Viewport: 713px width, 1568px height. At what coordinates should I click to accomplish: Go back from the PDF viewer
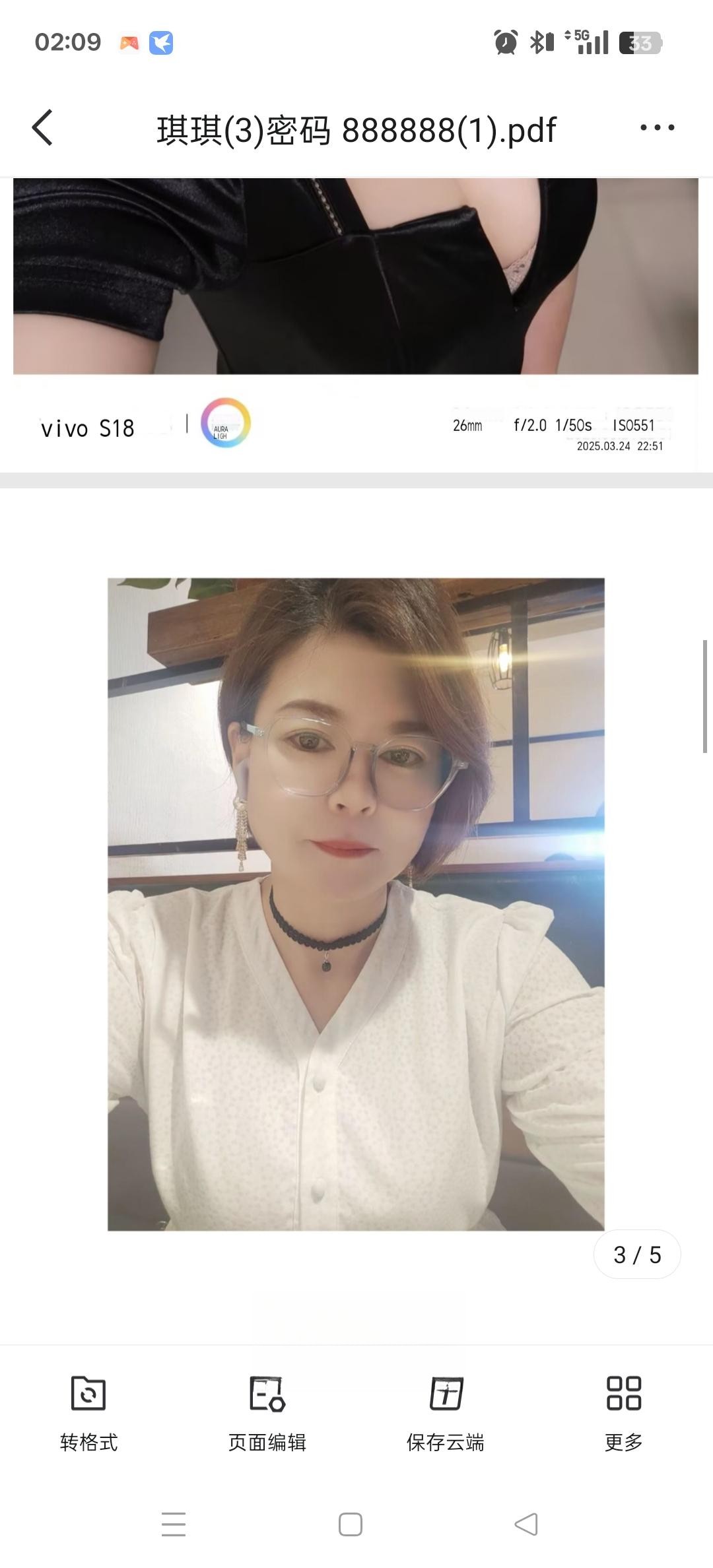point(42,127)
